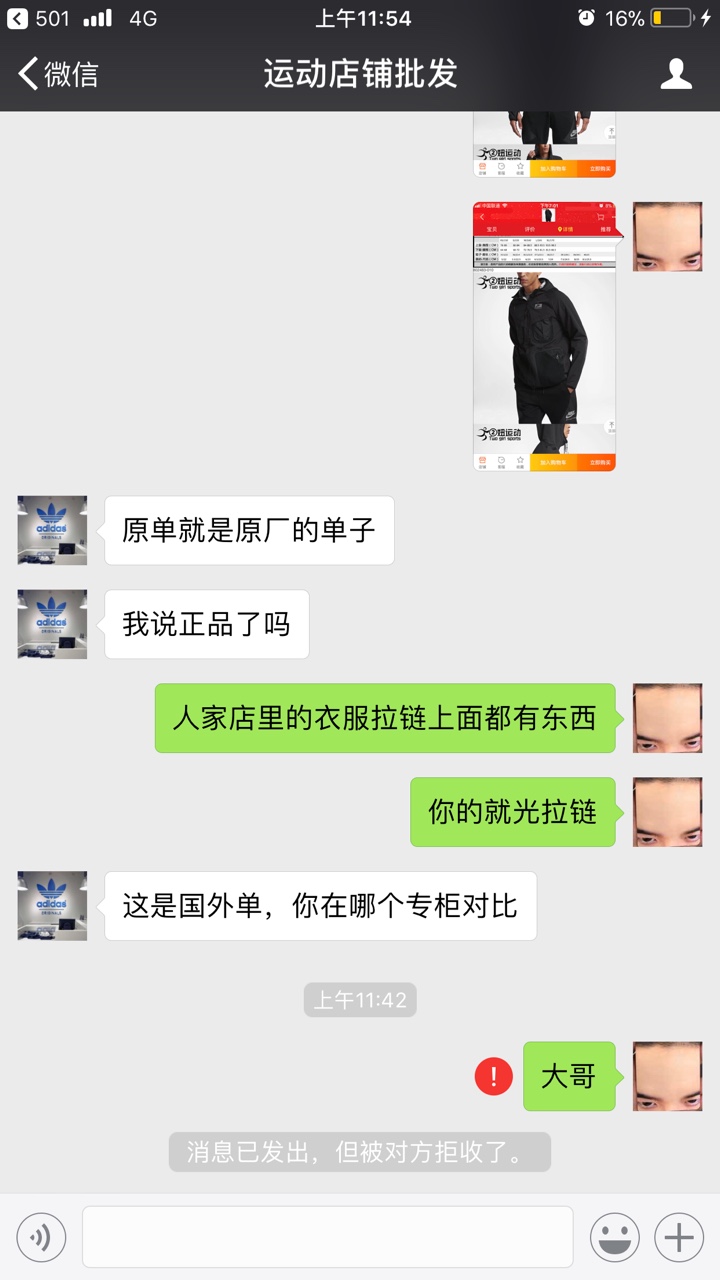Focus the message text input field

(x=327, y=1237)
